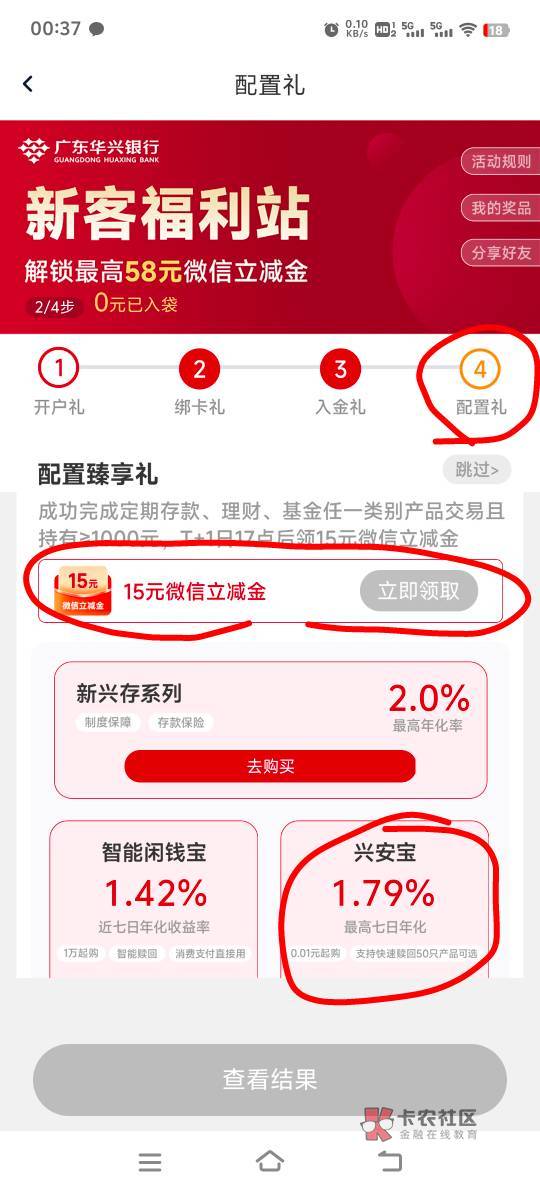540x1194 pixels.
Task: Claim the 15元 coupon via 立即领取
Action: point(419,591)
